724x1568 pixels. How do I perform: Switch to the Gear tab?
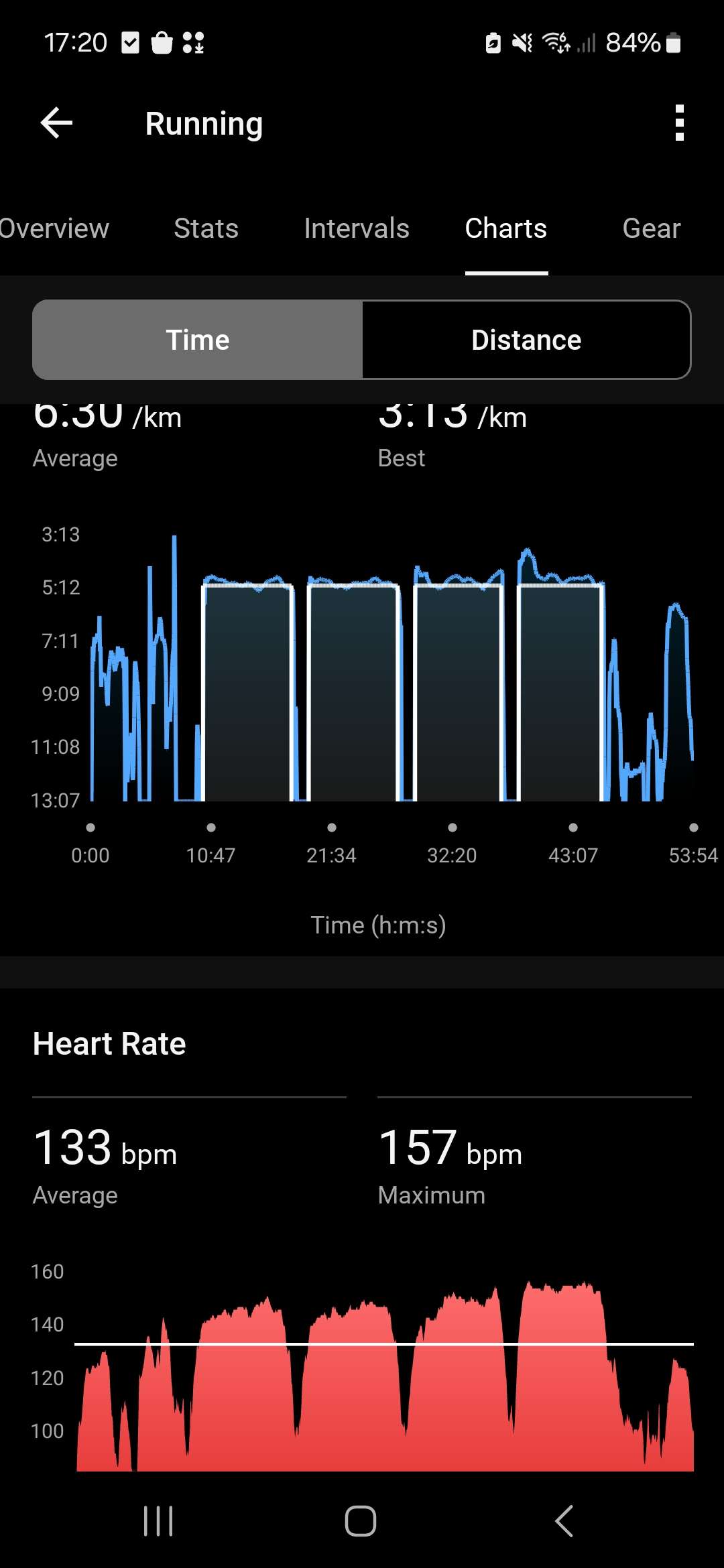(x=651, y=228)
